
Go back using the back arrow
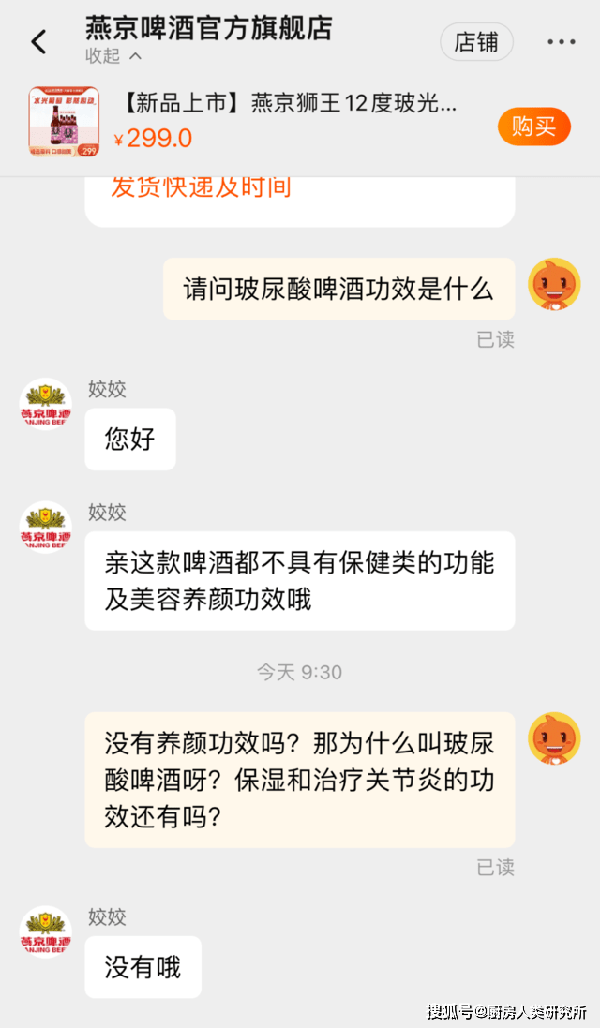coord(39,42)
